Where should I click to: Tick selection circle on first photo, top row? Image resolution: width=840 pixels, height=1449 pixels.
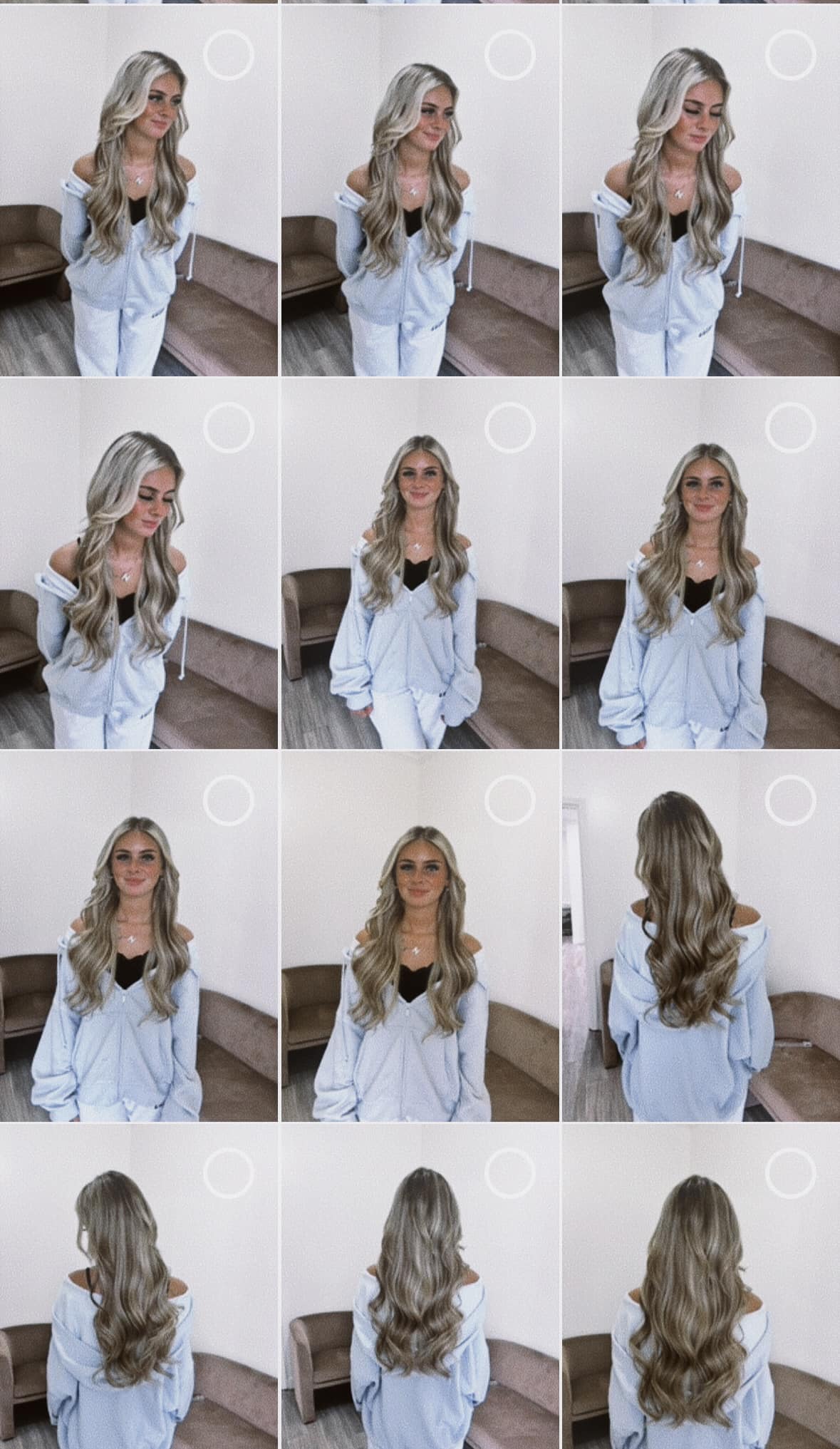[228, 54]
